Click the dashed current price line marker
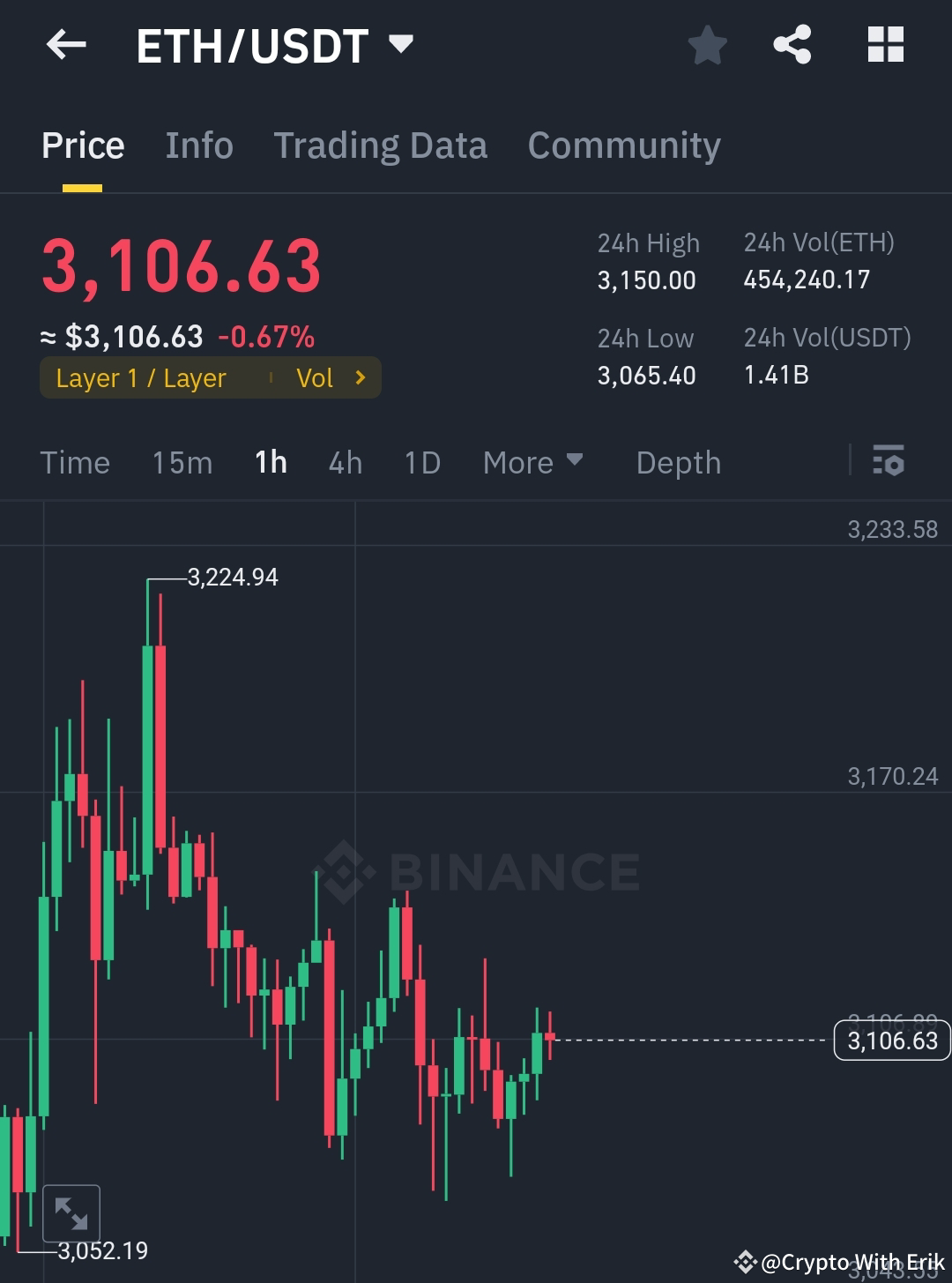This screenshot has width=952, height=1283. tap(696, 1041)
